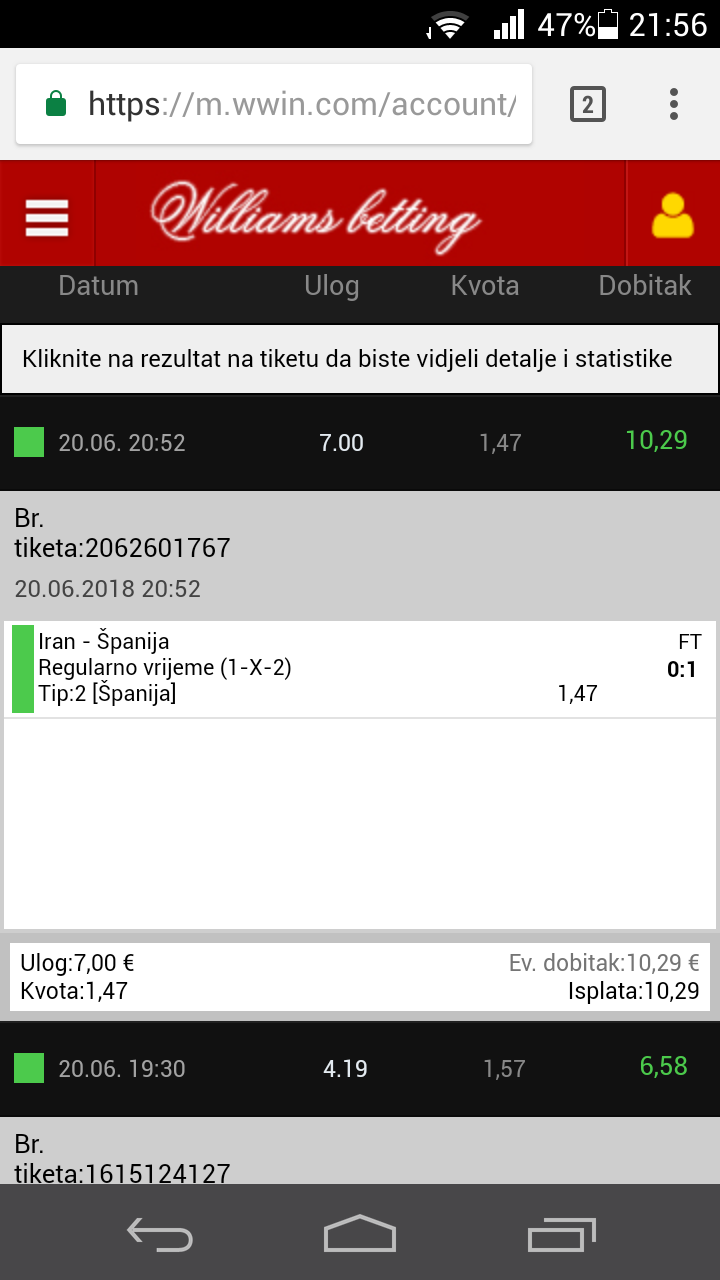Go to the home screen
The height and width of the screenshot is (1280, 720).
(360, 1234)
